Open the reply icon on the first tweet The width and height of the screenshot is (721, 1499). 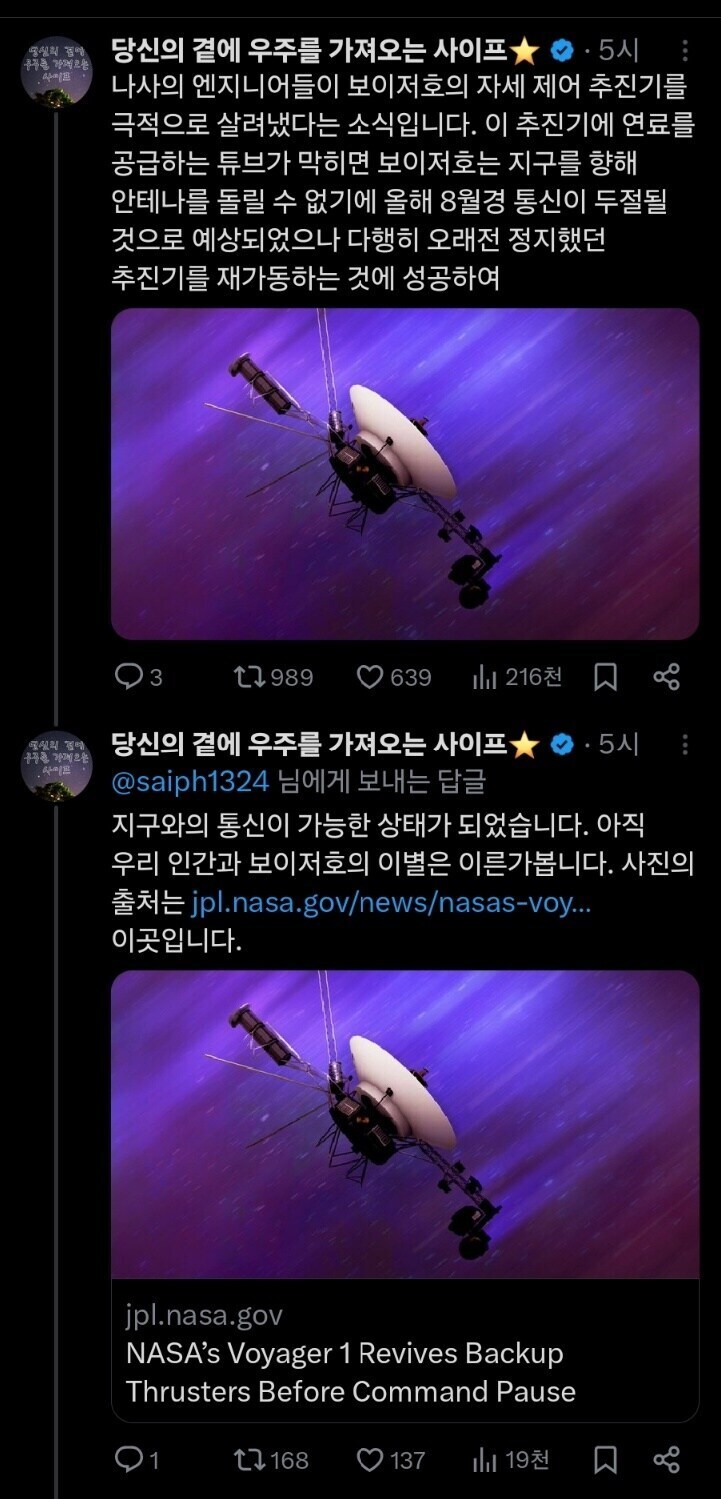tap(131, 678)
